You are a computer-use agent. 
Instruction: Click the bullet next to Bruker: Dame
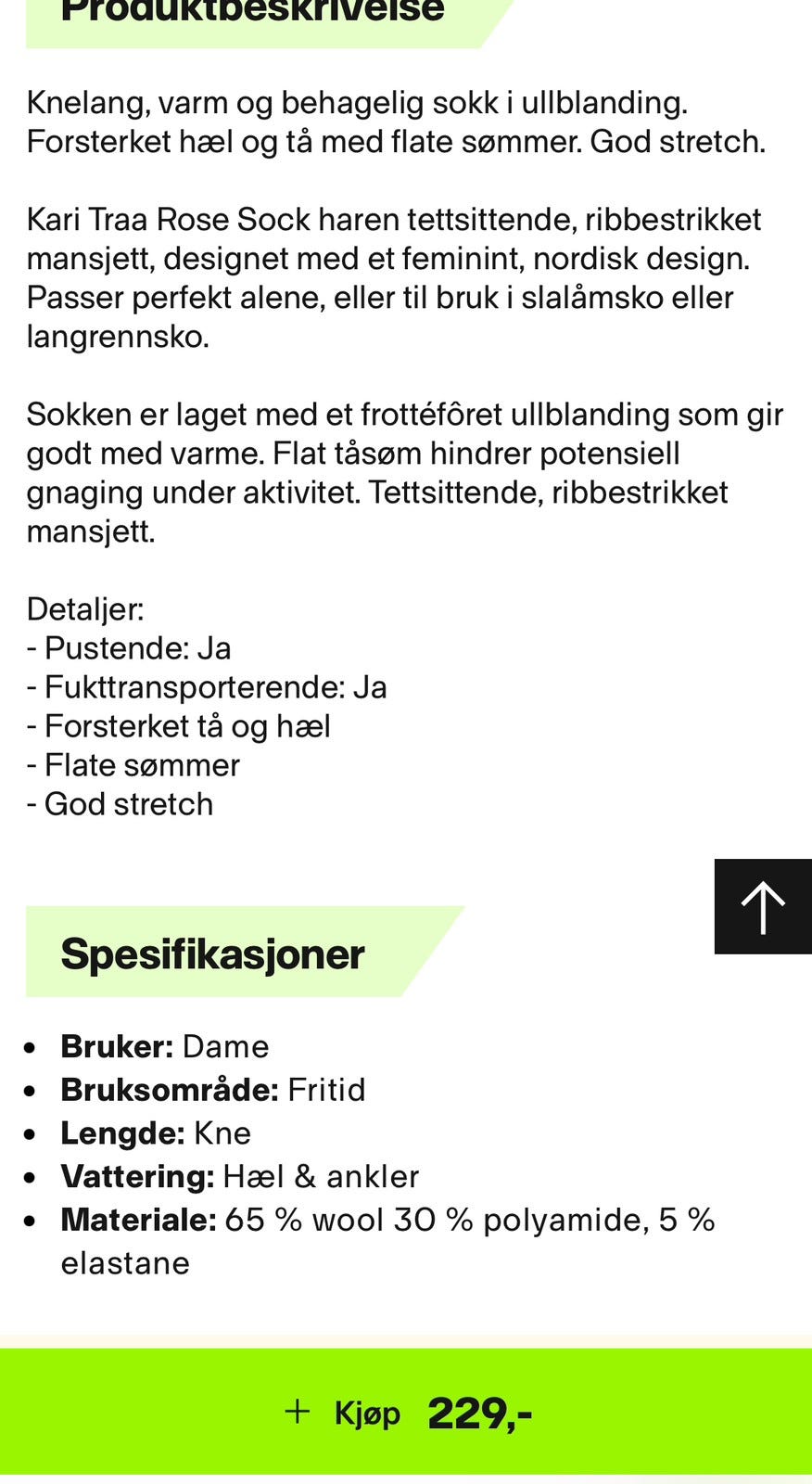pyautogui.click(x=29, y=1049)
